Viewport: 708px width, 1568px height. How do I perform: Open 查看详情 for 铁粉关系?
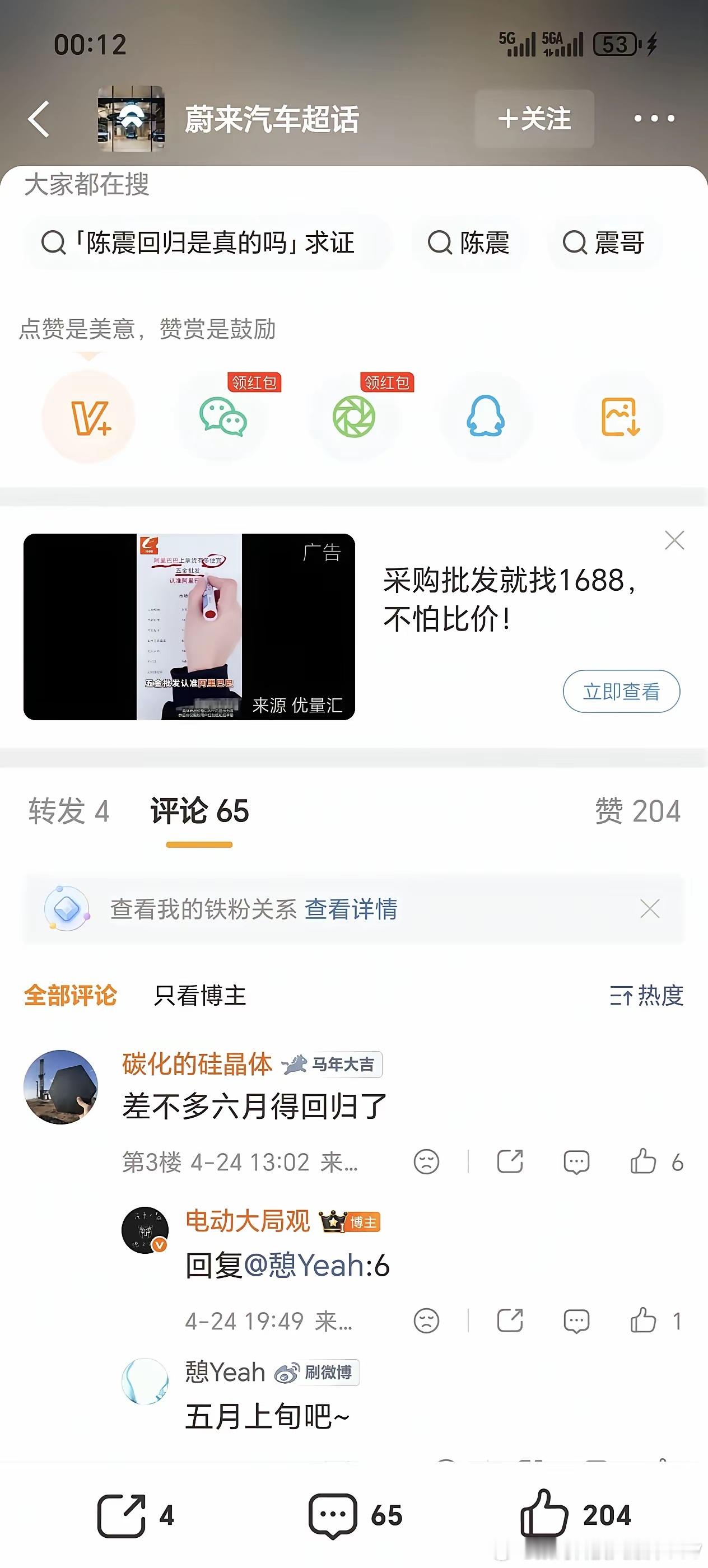[352, 909]
